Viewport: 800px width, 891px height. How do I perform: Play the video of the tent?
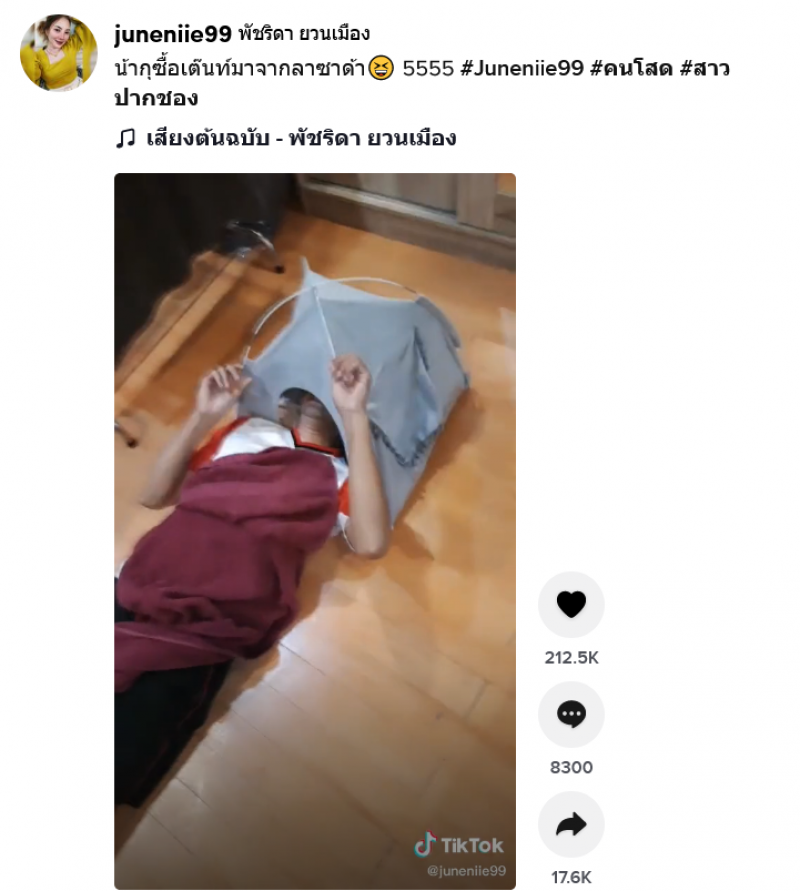coord(315,530)
